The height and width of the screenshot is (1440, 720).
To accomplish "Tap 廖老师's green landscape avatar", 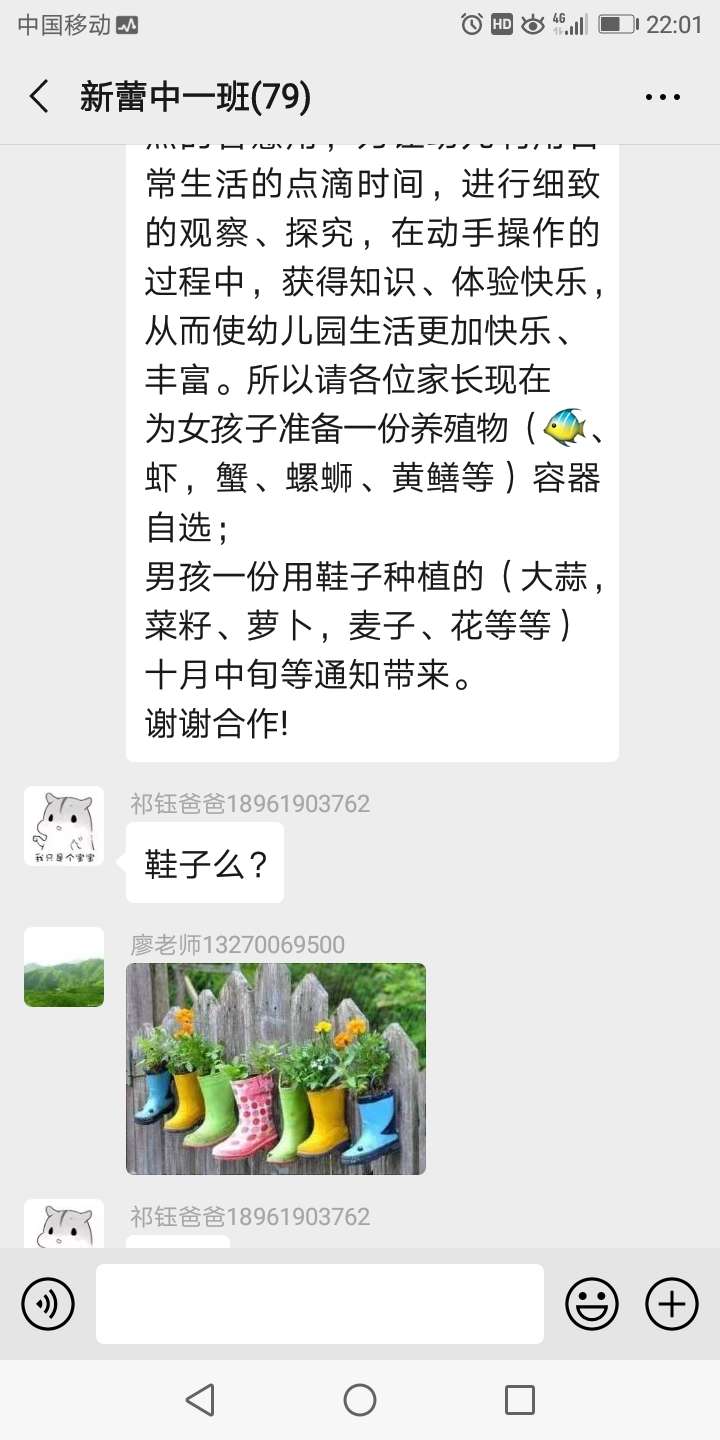I will click(x=63, y=967).
